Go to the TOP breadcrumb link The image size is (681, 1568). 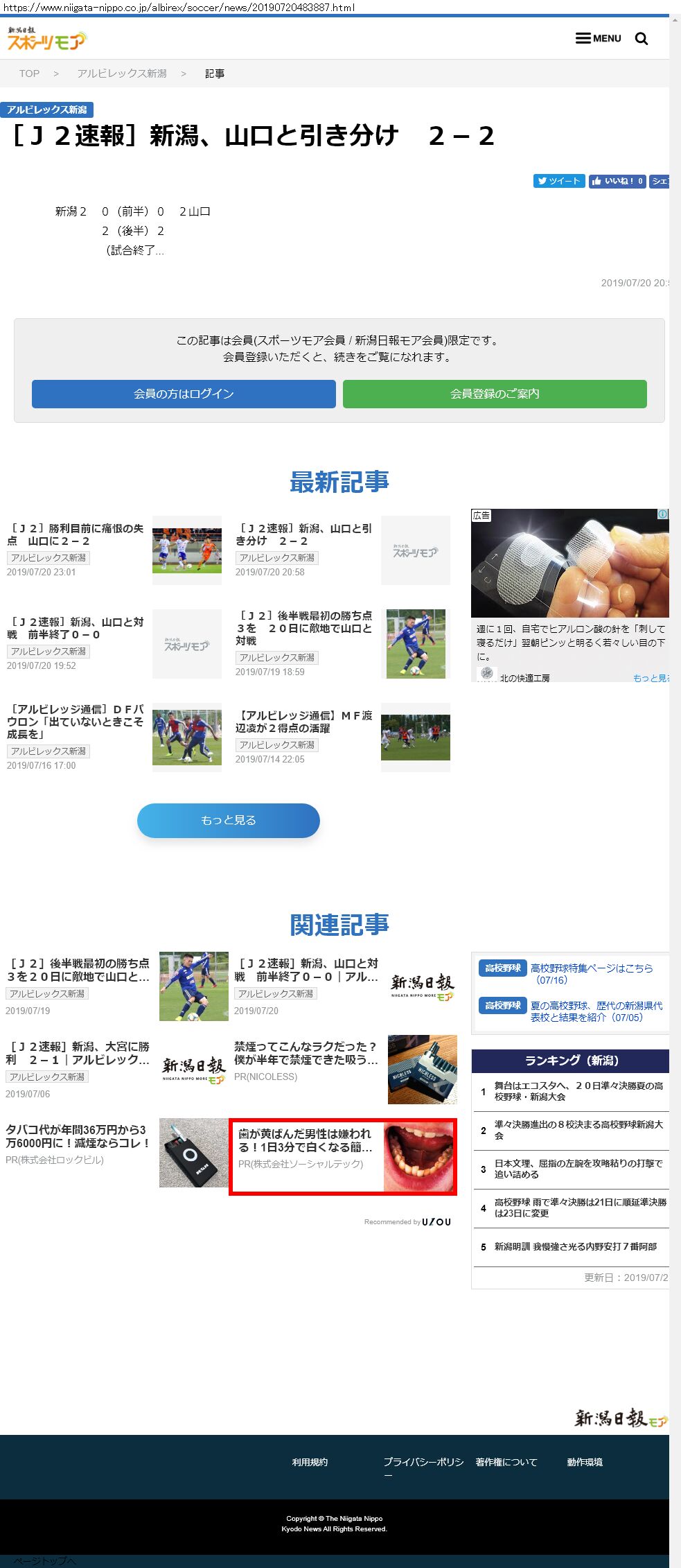click(x=29, y=73)
